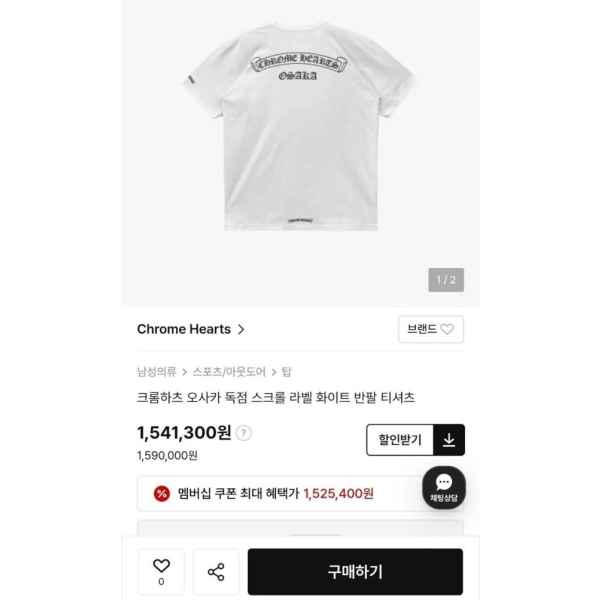Tap 구매하기 to purchase the t-shirt

tap(355, 572)
